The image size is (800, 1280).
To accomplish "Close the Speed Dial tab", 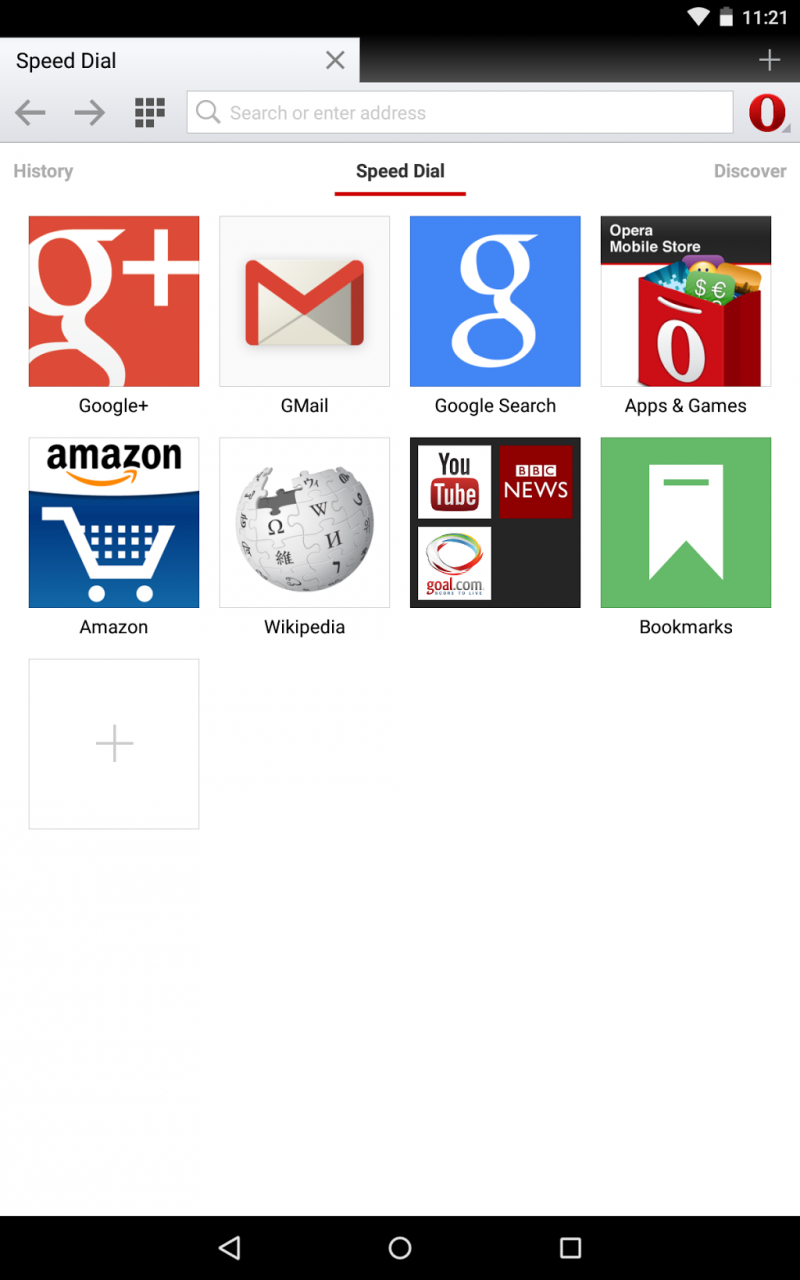I will click(335, 60).
